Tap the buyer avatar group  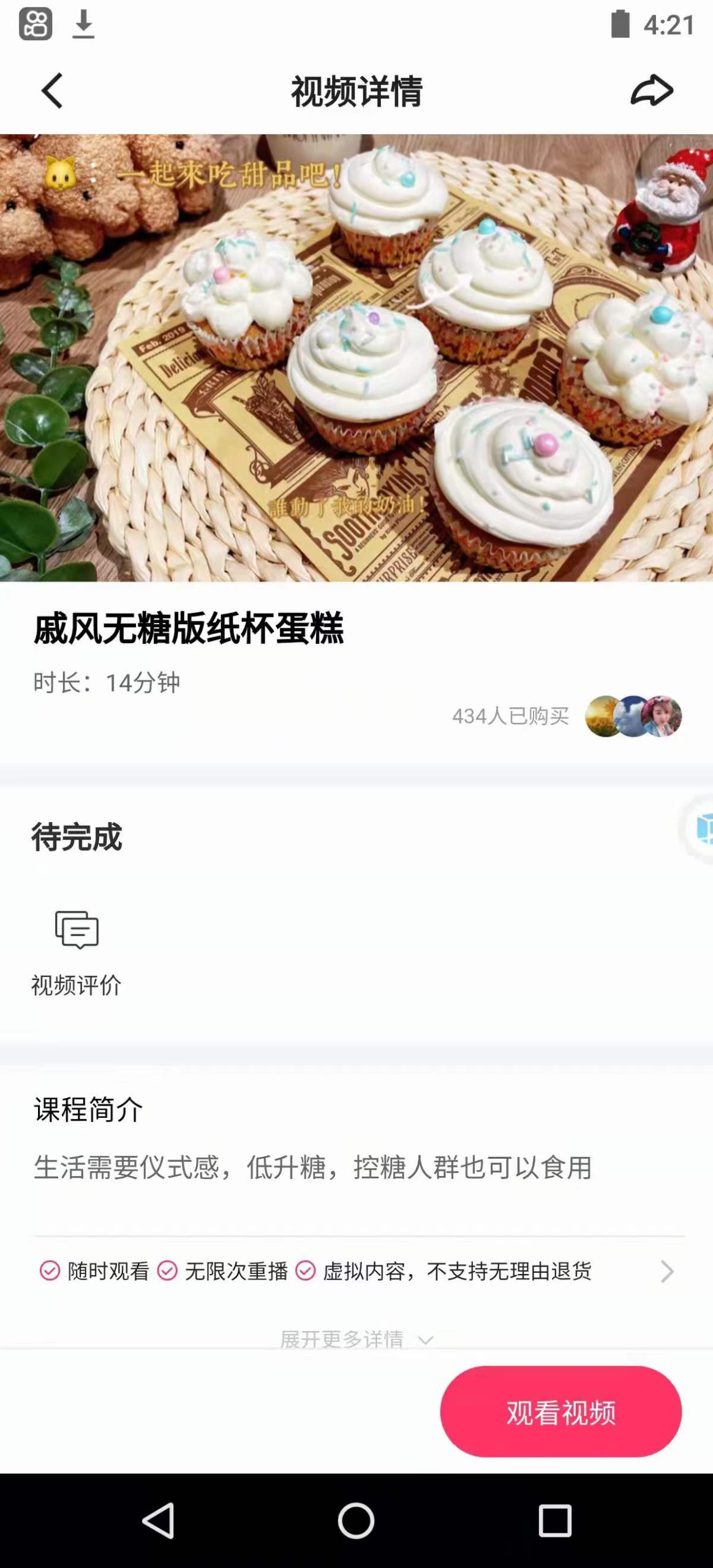[x=637, y=720]
